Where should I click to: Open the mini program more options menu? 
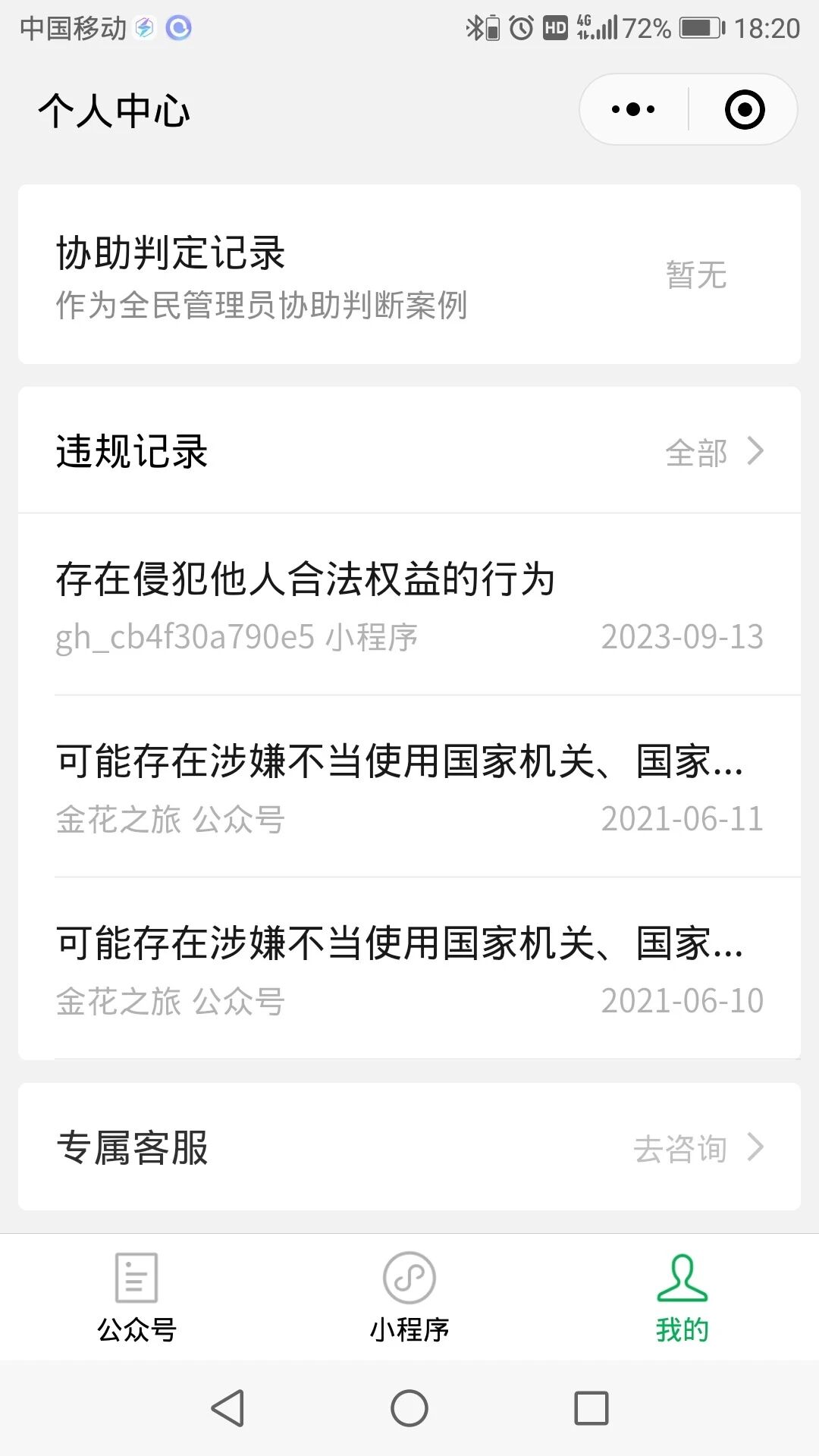pyautogui.click(x=633, y=109)
